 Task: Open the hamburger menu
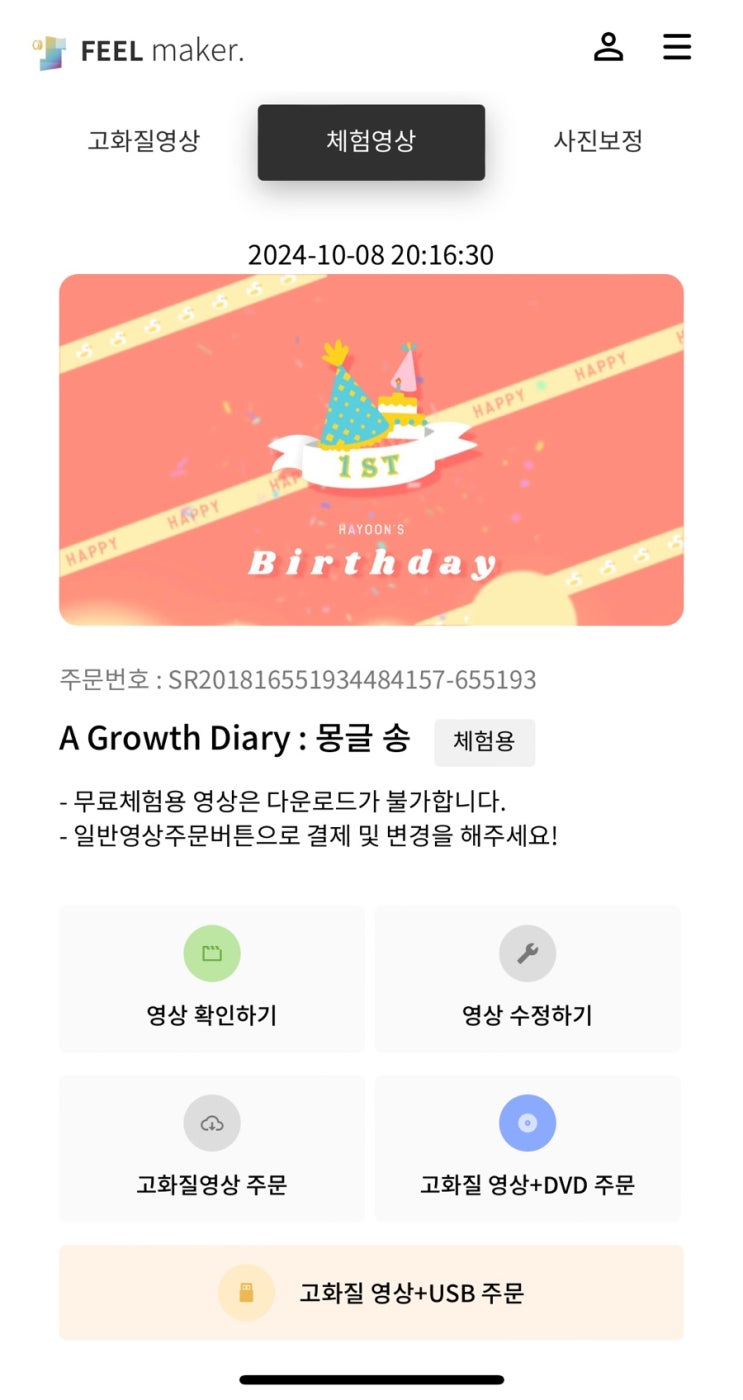[677, 47]
